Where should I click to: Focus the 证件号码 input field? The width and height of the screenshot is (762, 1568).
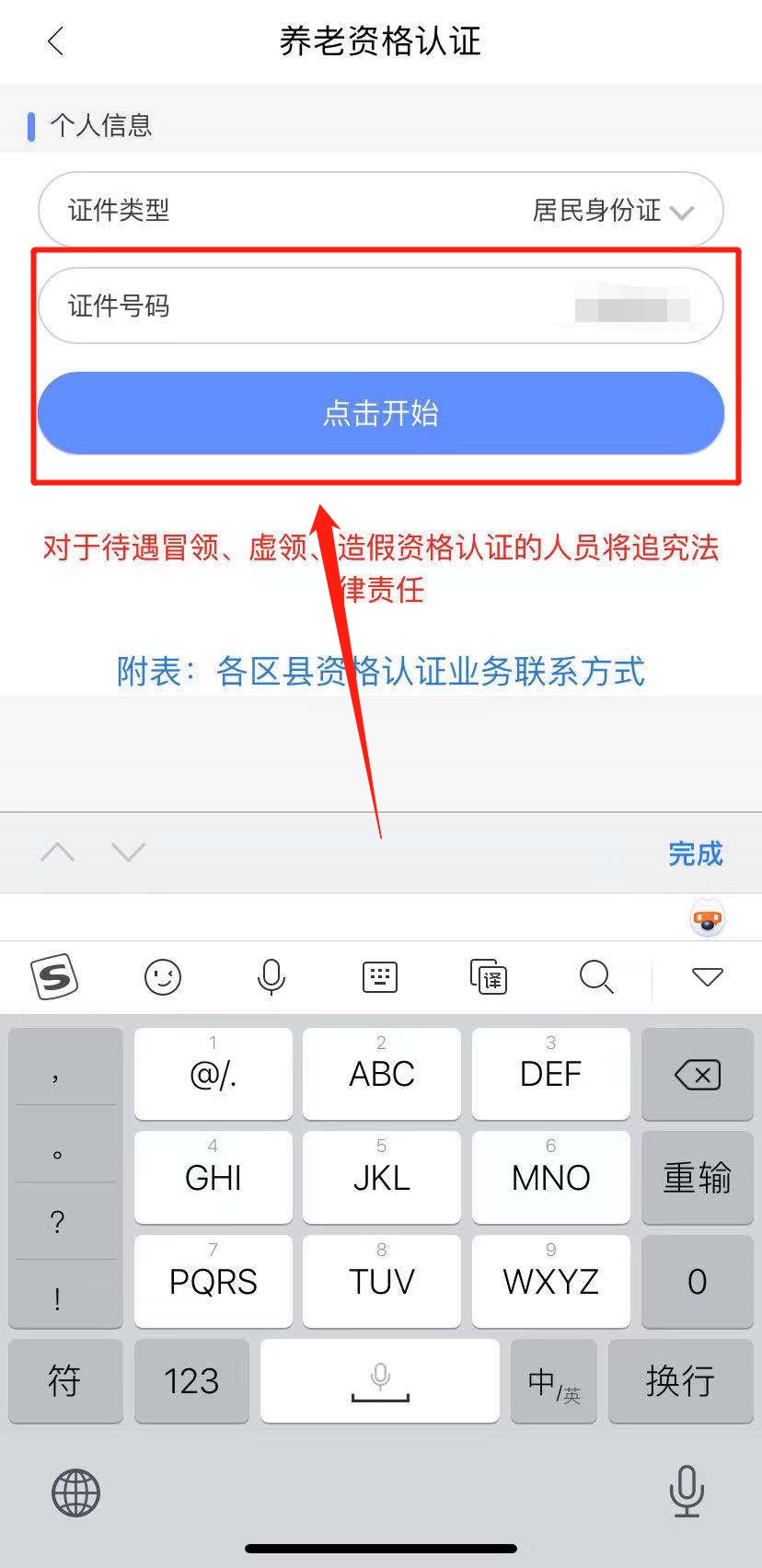380,306
